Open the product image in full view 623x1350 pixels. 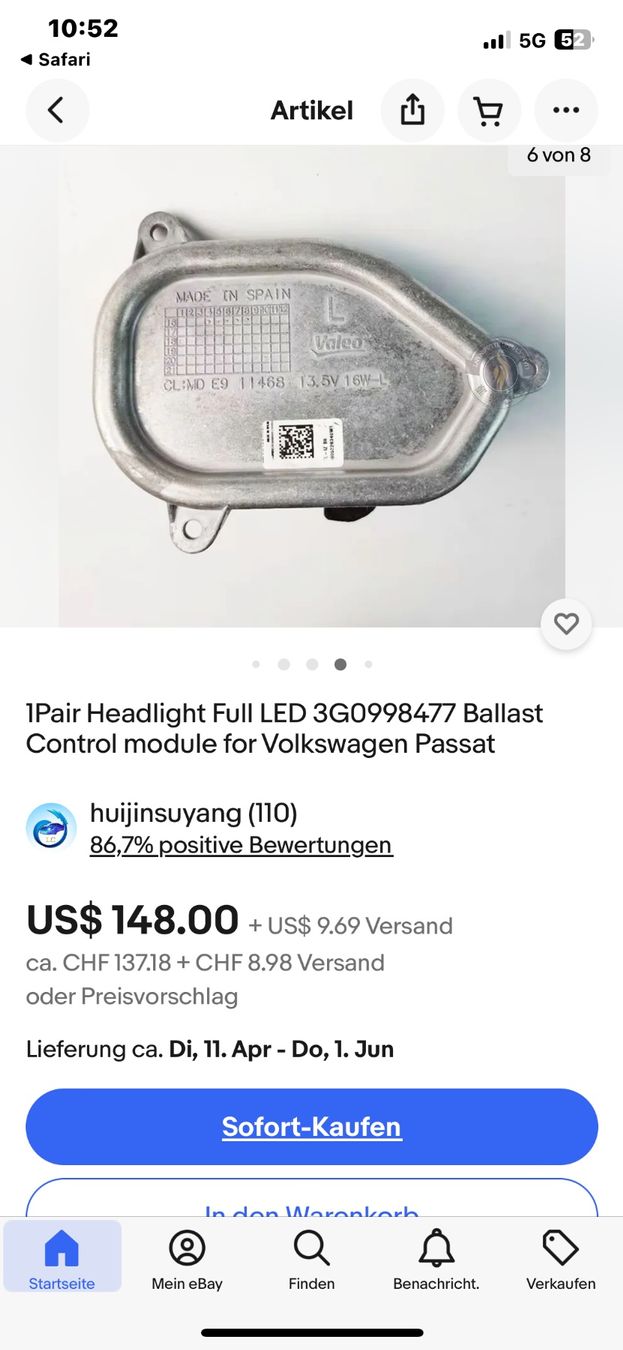point(311,385)
